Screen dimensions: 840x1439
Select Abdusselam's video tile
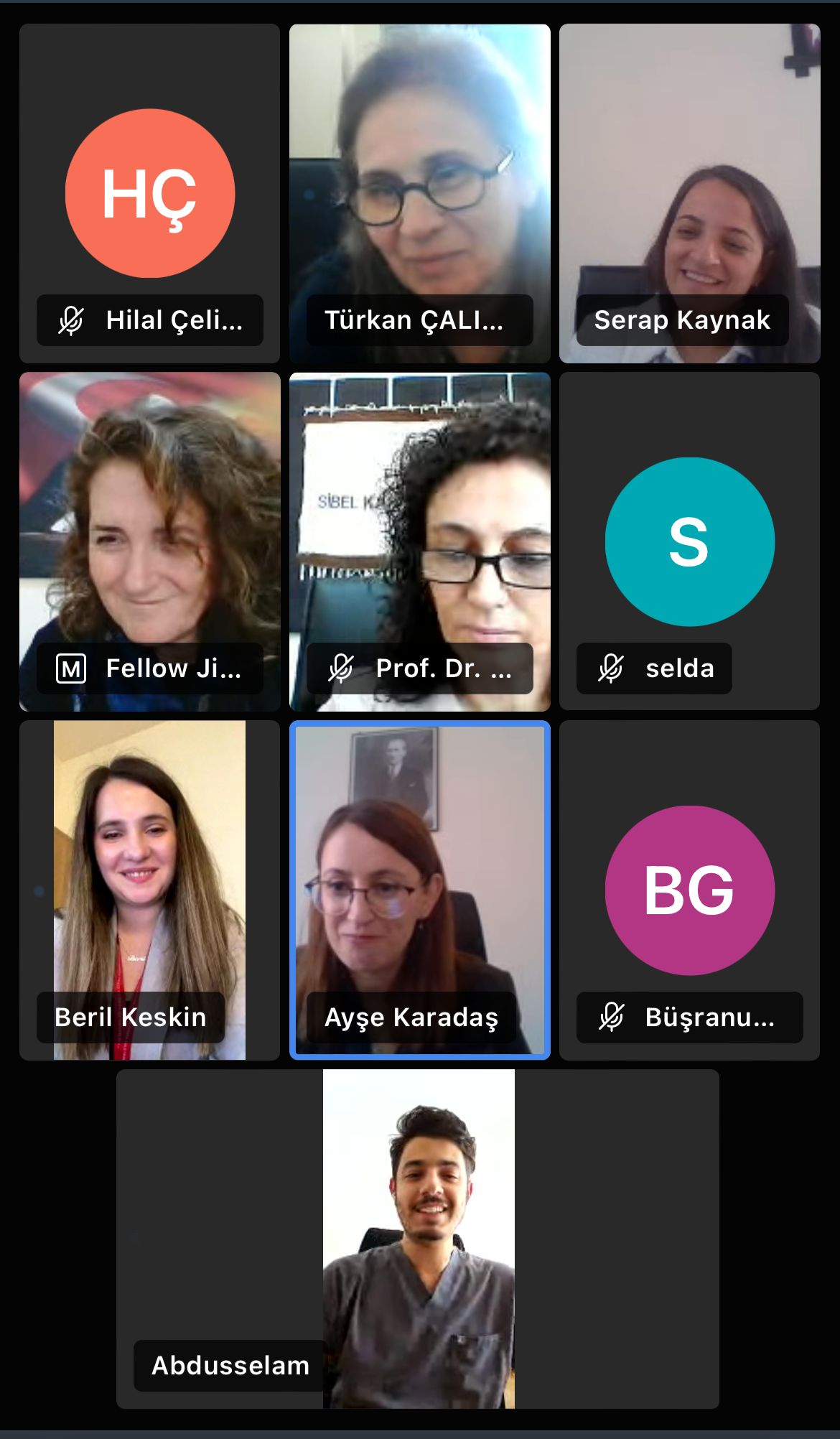(418, 1239)
